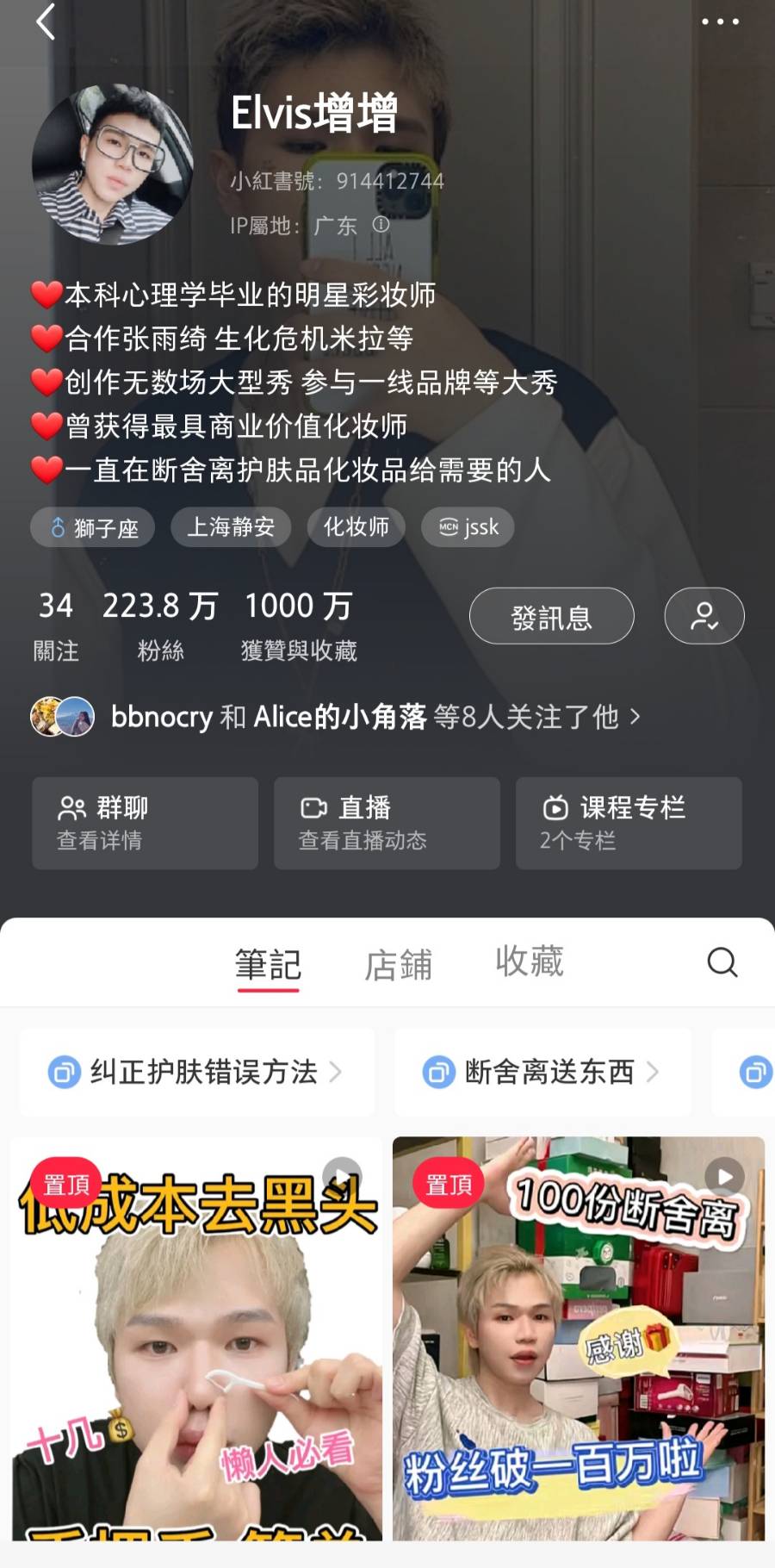Tap the 發訊息 message button
775x1568 pixels.
click(551, 616)
